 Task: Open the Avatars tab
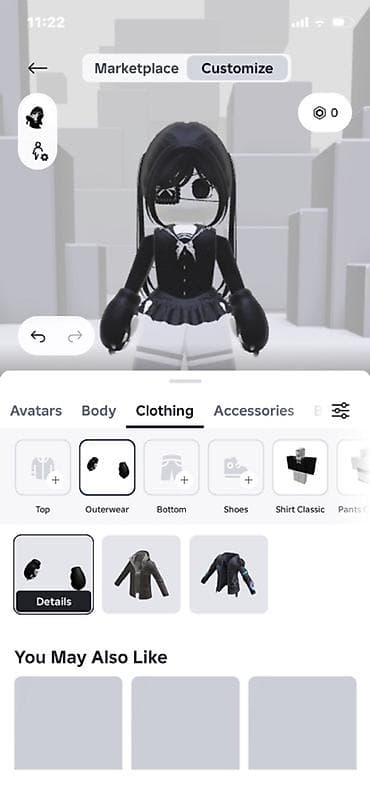click(x=36, y=411)
